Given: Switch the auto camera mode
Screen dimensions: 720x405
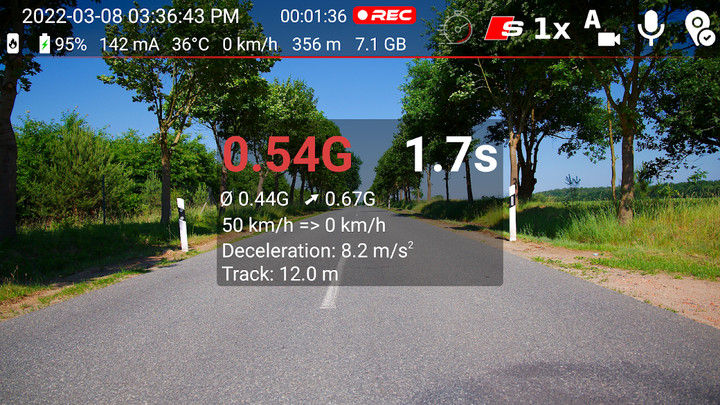Looking at the screenshot, I should pos(601,28).
